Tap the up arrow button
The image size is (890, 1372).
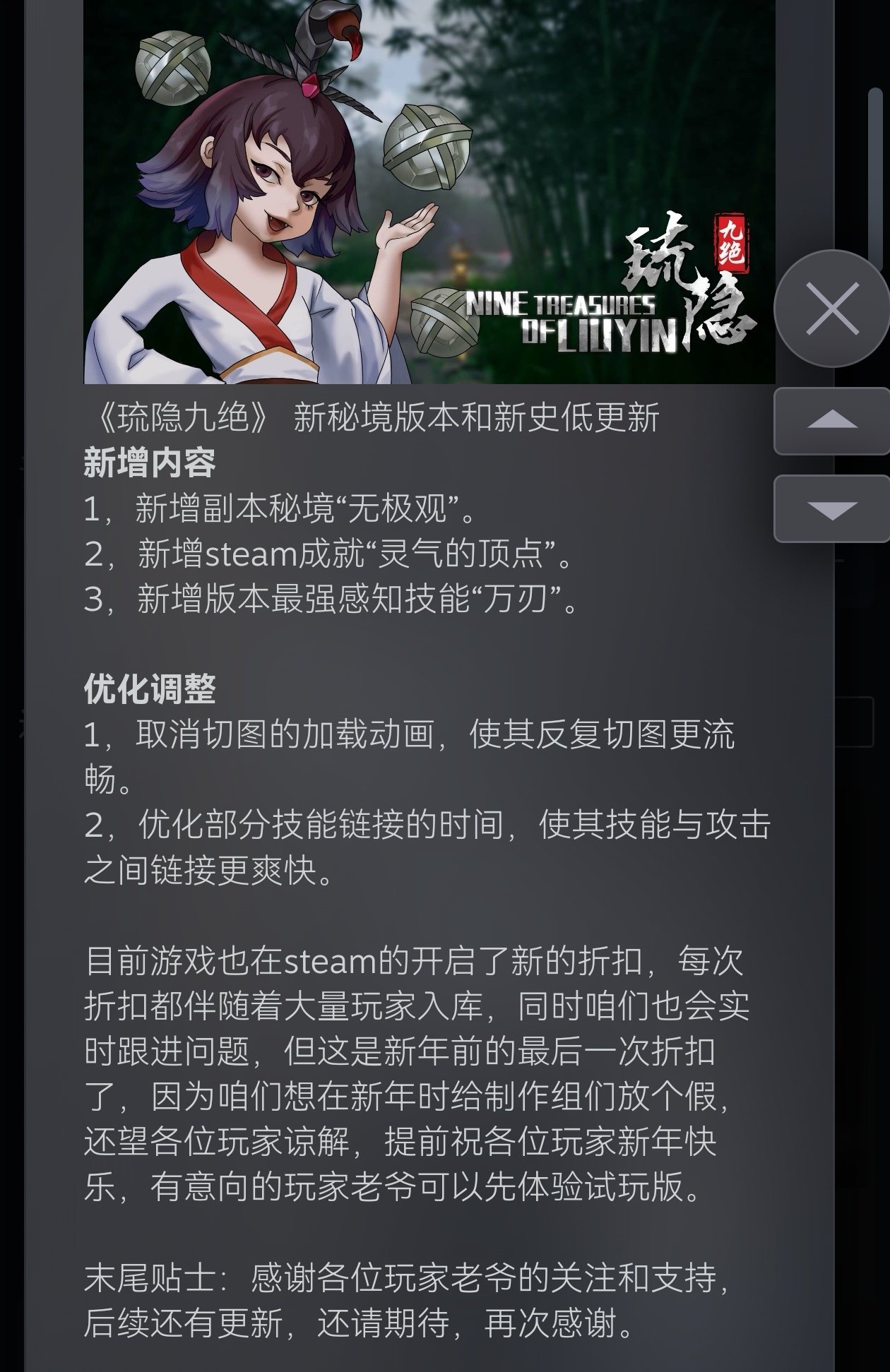(831, 421)
